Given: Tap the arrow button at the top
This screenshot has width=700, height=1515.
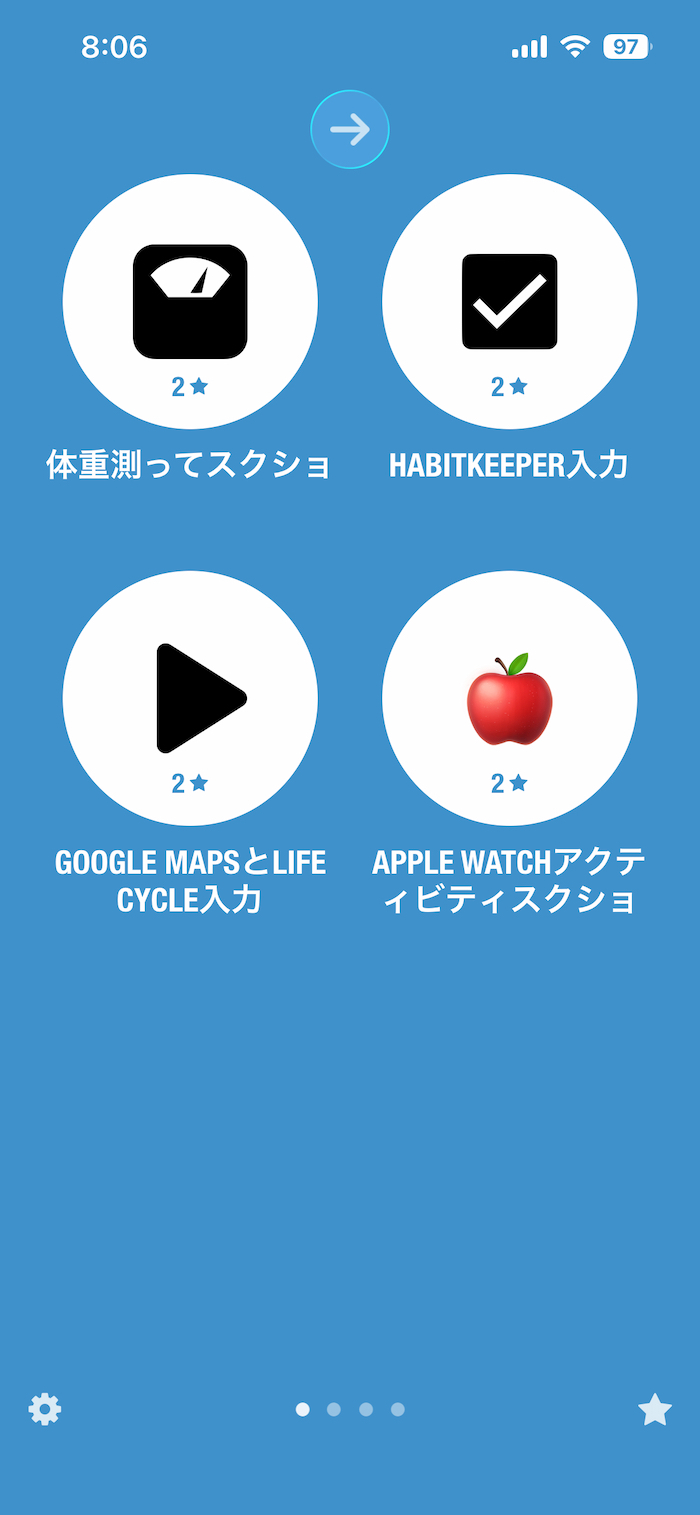Looking at the screenshot, I should [x=350, y=130].
